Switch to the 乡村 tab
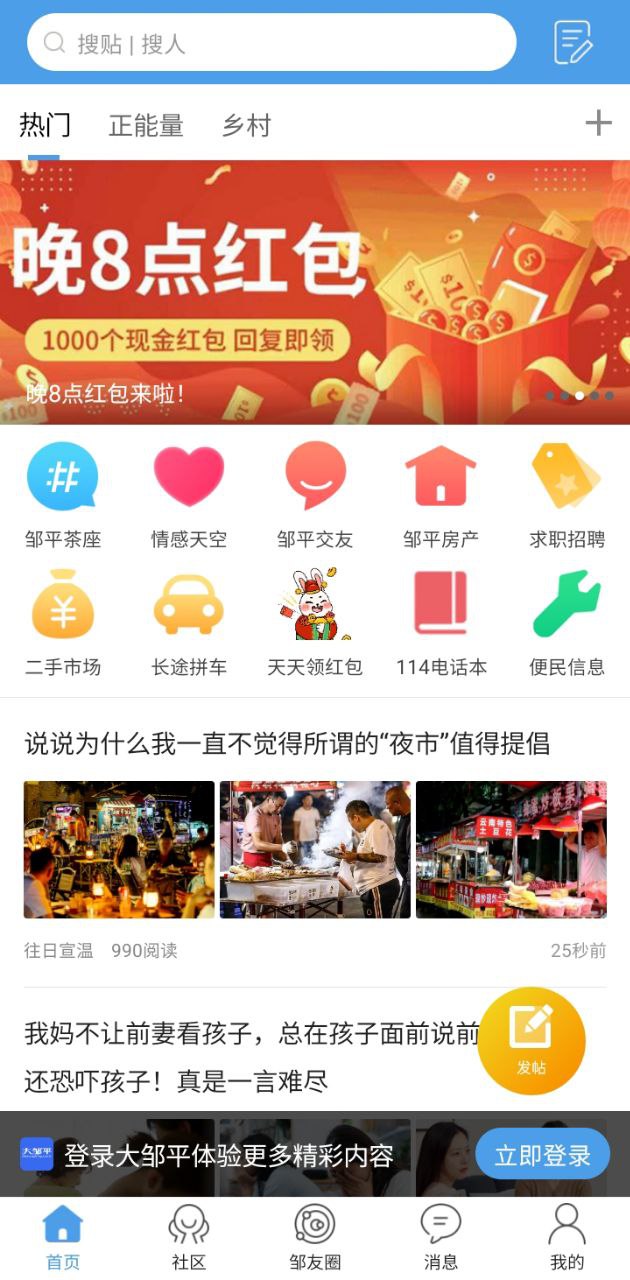Viewport: 630px width, 1280px height. pos(246,126)
